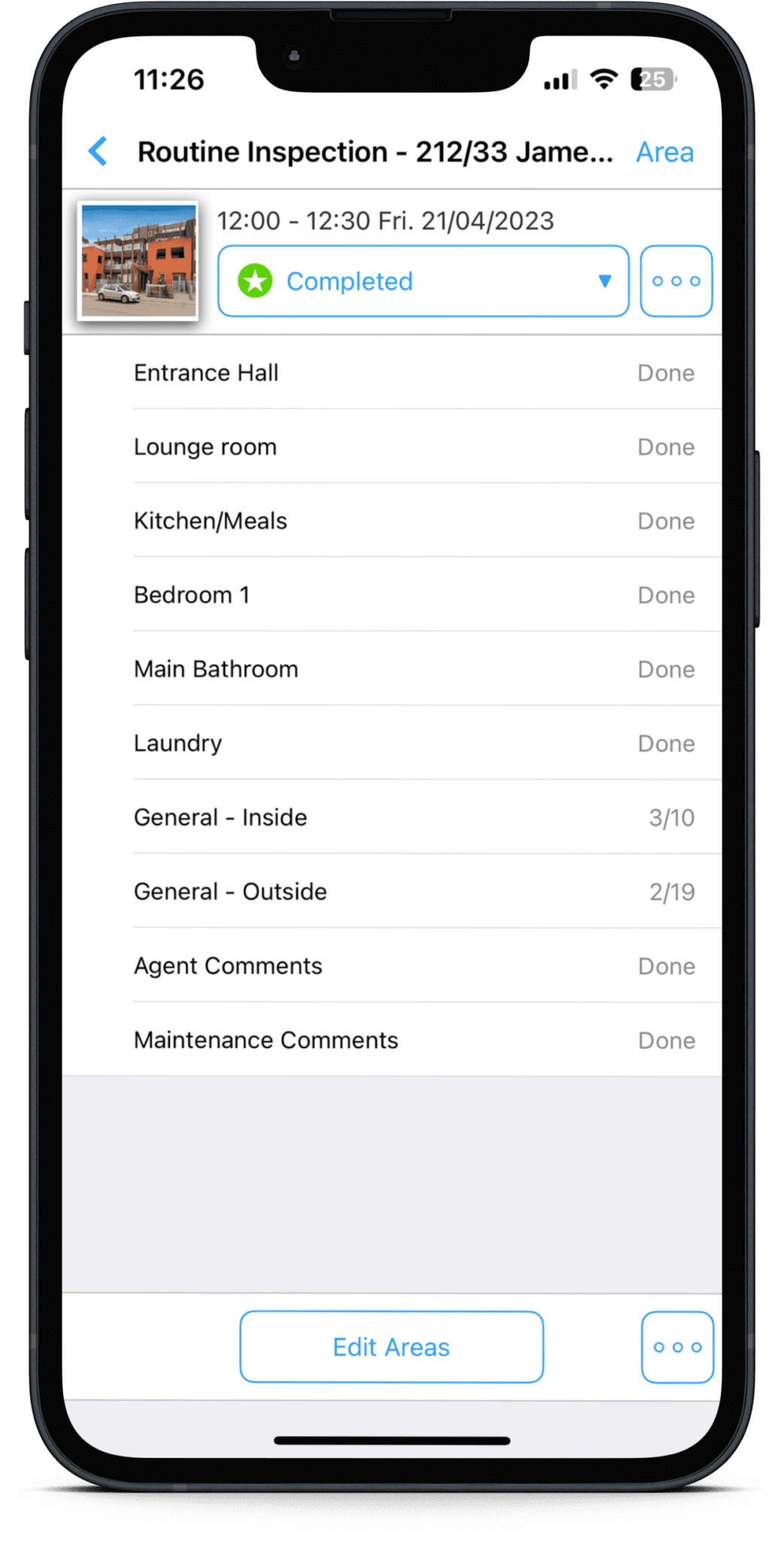Screen dimensions: 784x1543
Task: Open the Entrance Hall area
Action: point(392,373)
